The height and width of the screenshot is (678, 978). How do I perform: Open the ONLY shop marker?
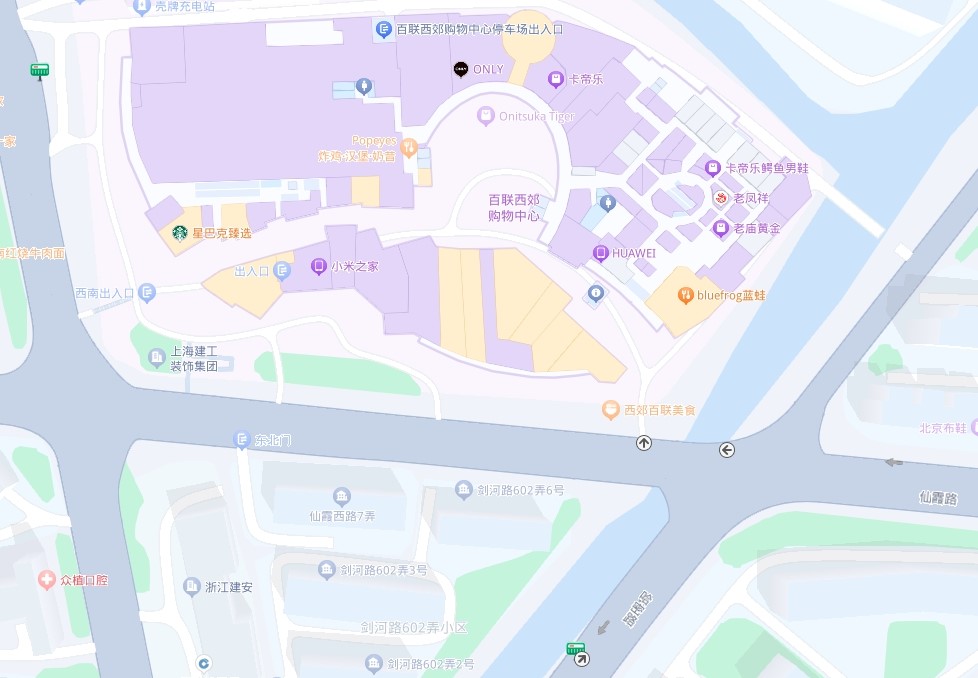pyautogui.click(x=461, y=69)
